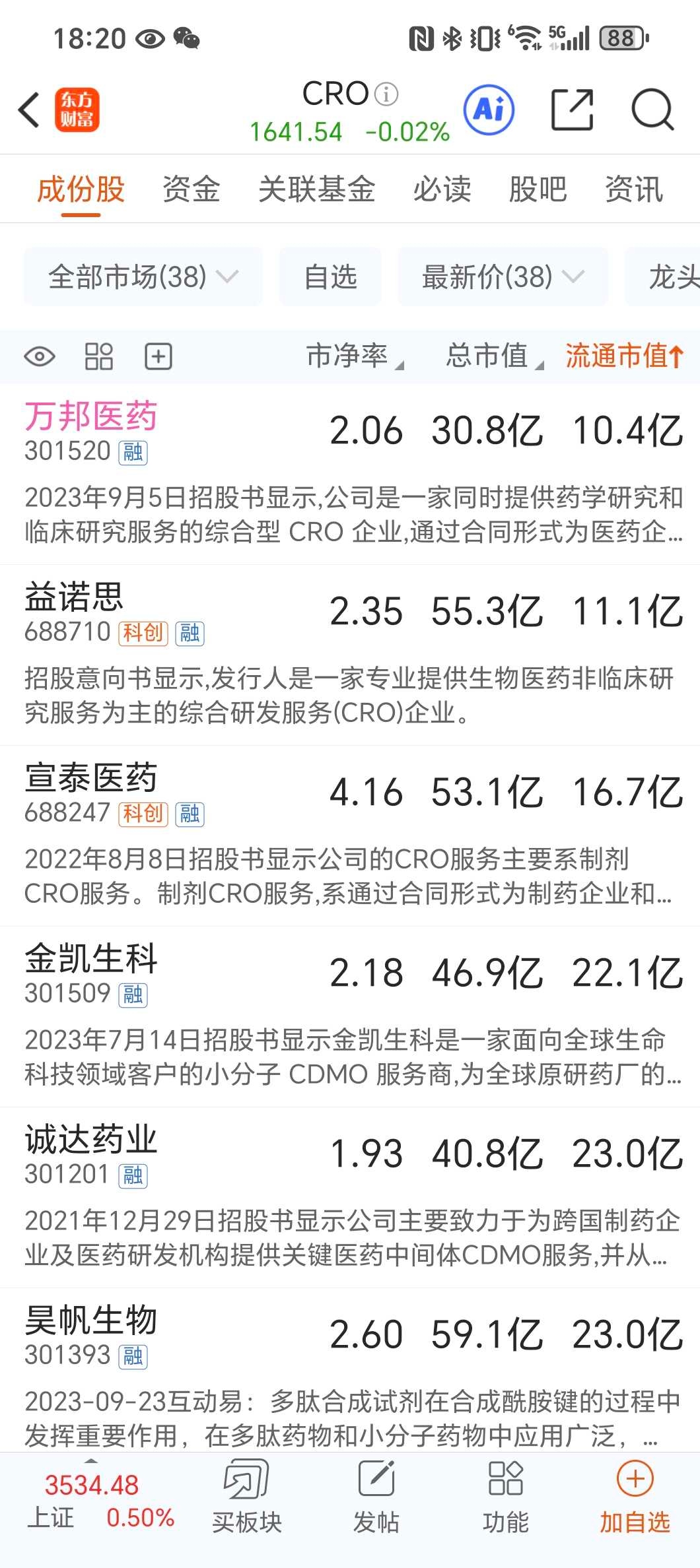Select the 自选 filter chip
Image resolution: width=700 pixels, height=1568 pixels.
[x=330, y=277]
